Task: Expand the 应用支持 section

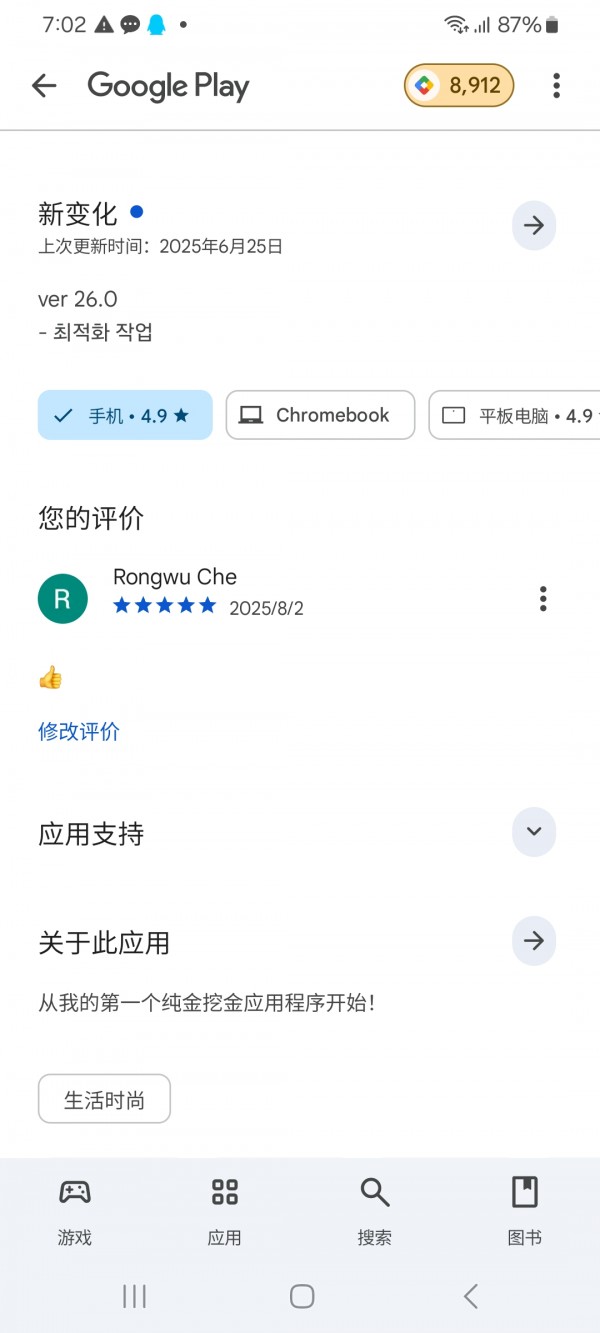Action: tap(534, 832)
